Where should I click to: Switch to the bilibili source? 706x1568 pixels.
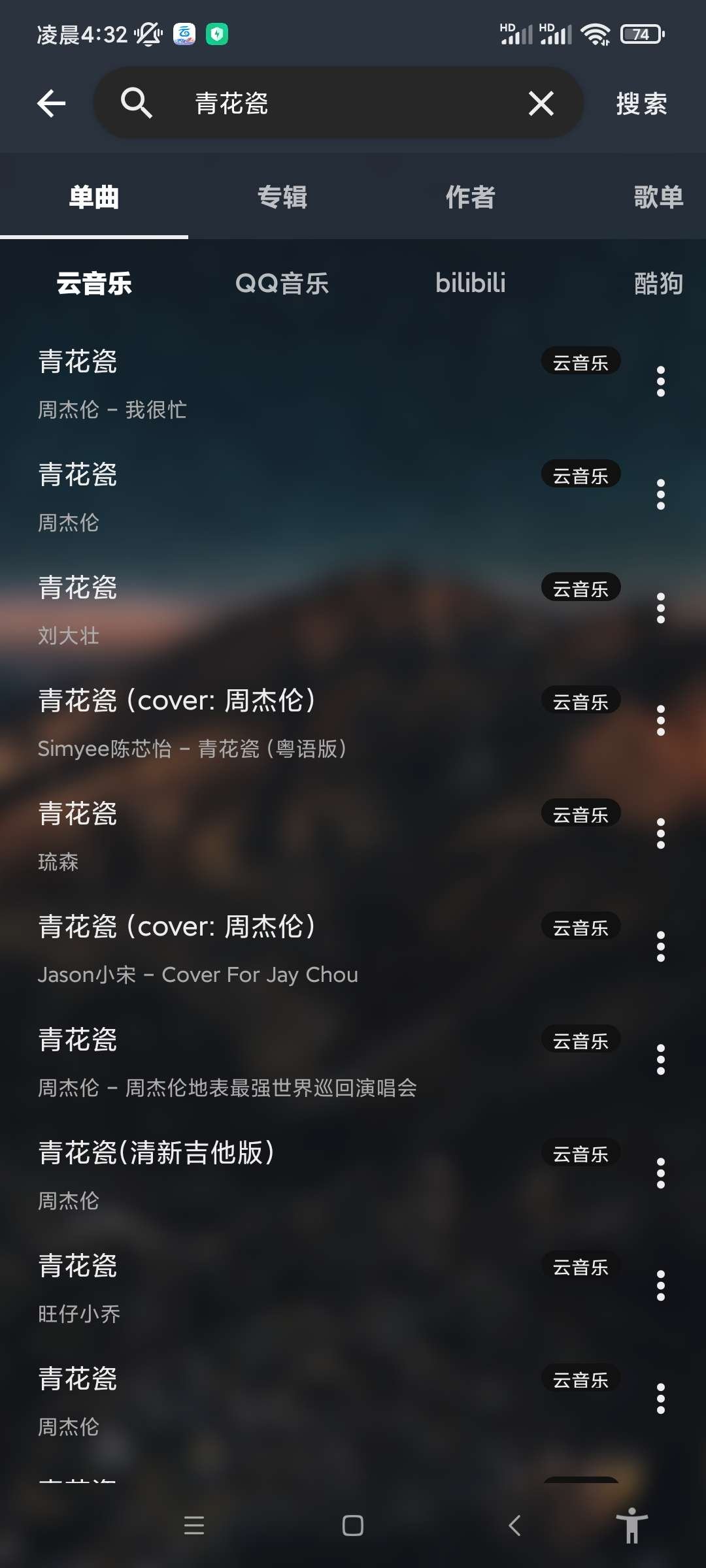(x=471, y=283)
